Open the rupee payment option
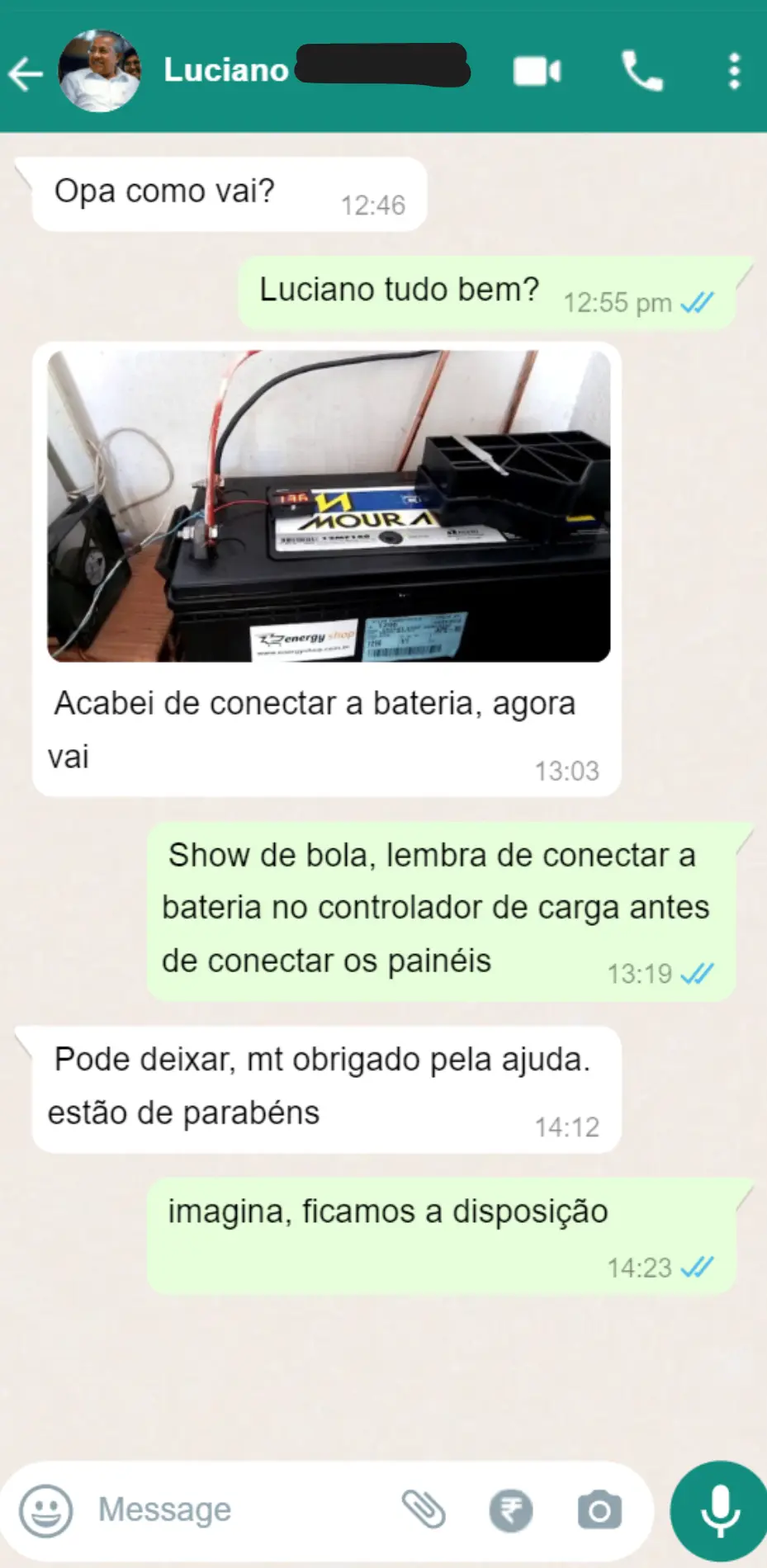Image resolution: width=767 pixels, height=1568 pixels. pos(511,1510)
